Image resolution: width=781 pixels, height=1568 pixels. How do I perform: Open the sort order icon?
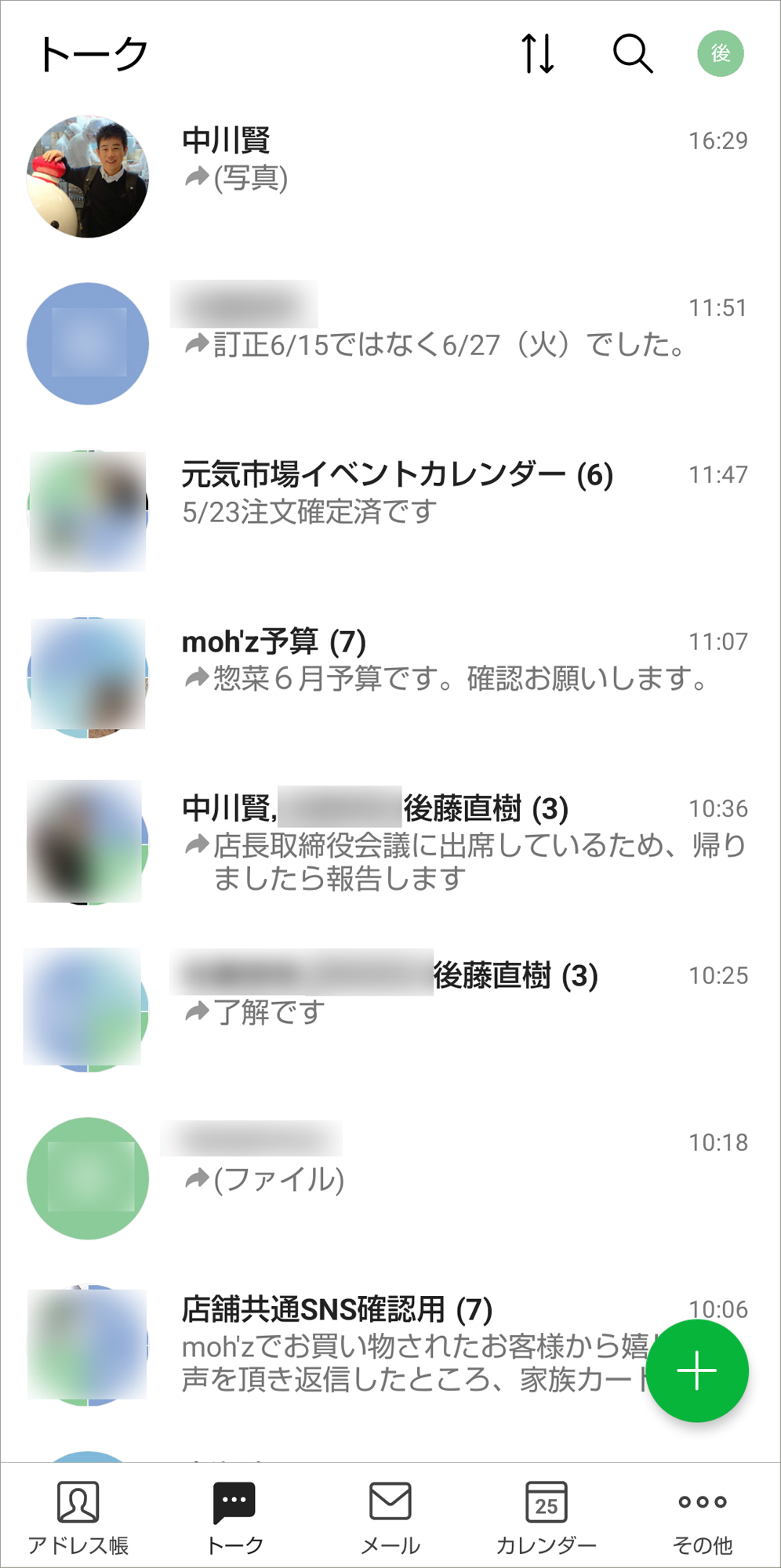pos(538,54)
